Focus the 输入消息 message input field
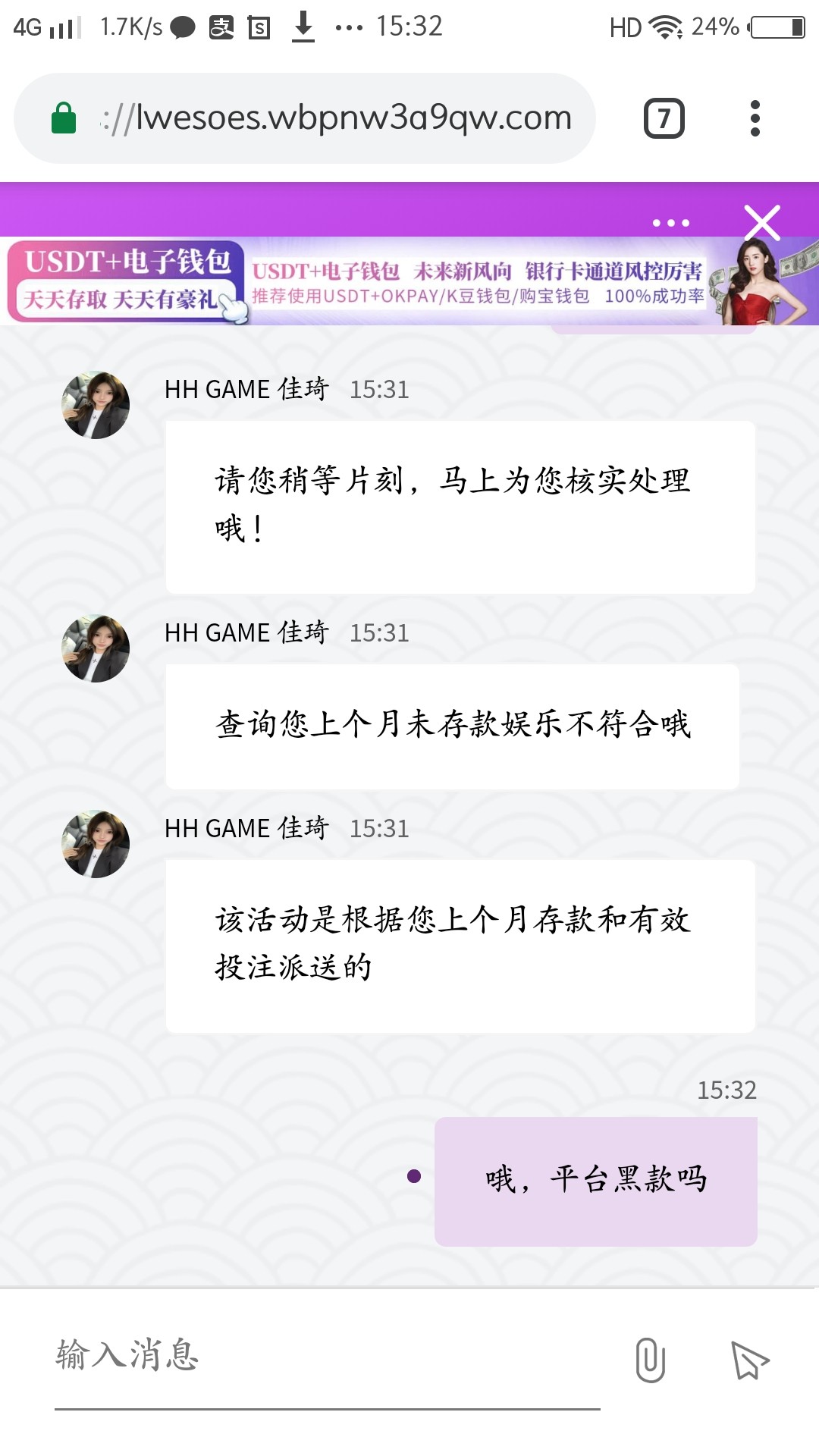This screenshot has width=819, height=1456. [326, 1356]
